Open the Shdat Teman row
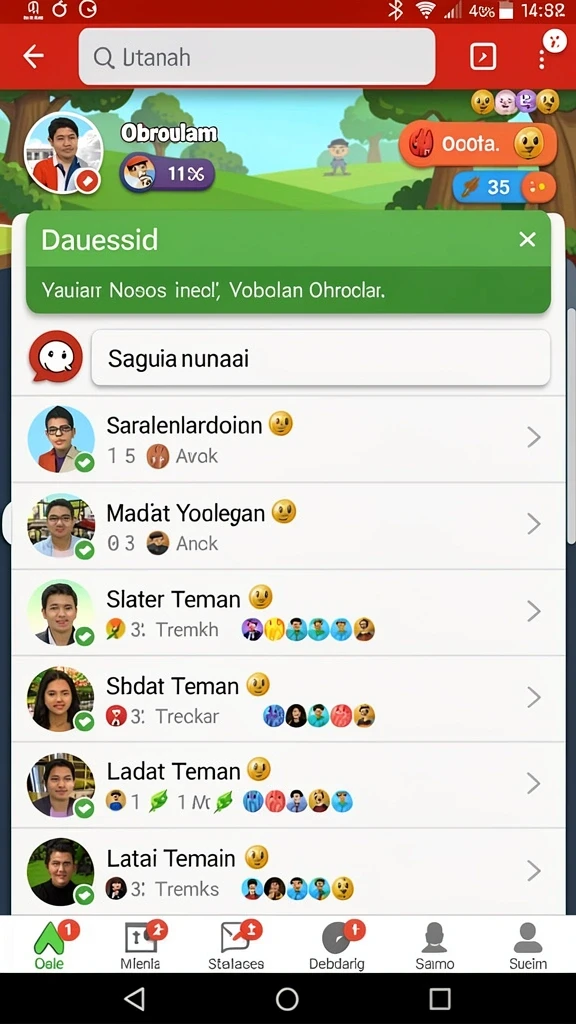 click(x=288, y=699)
